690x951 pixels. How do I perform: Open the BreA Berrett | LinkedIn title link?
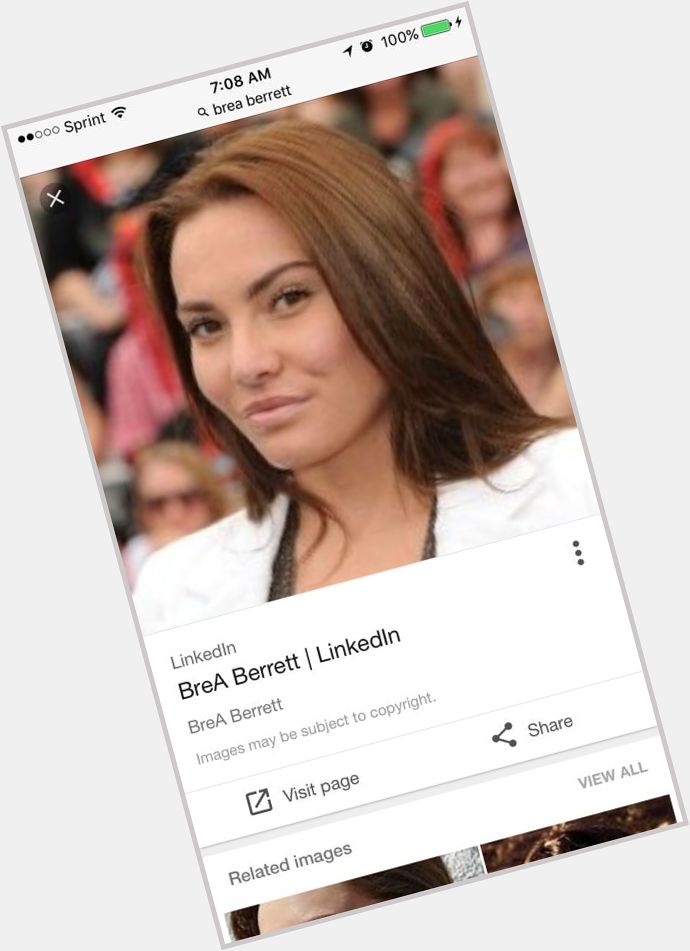289,665
